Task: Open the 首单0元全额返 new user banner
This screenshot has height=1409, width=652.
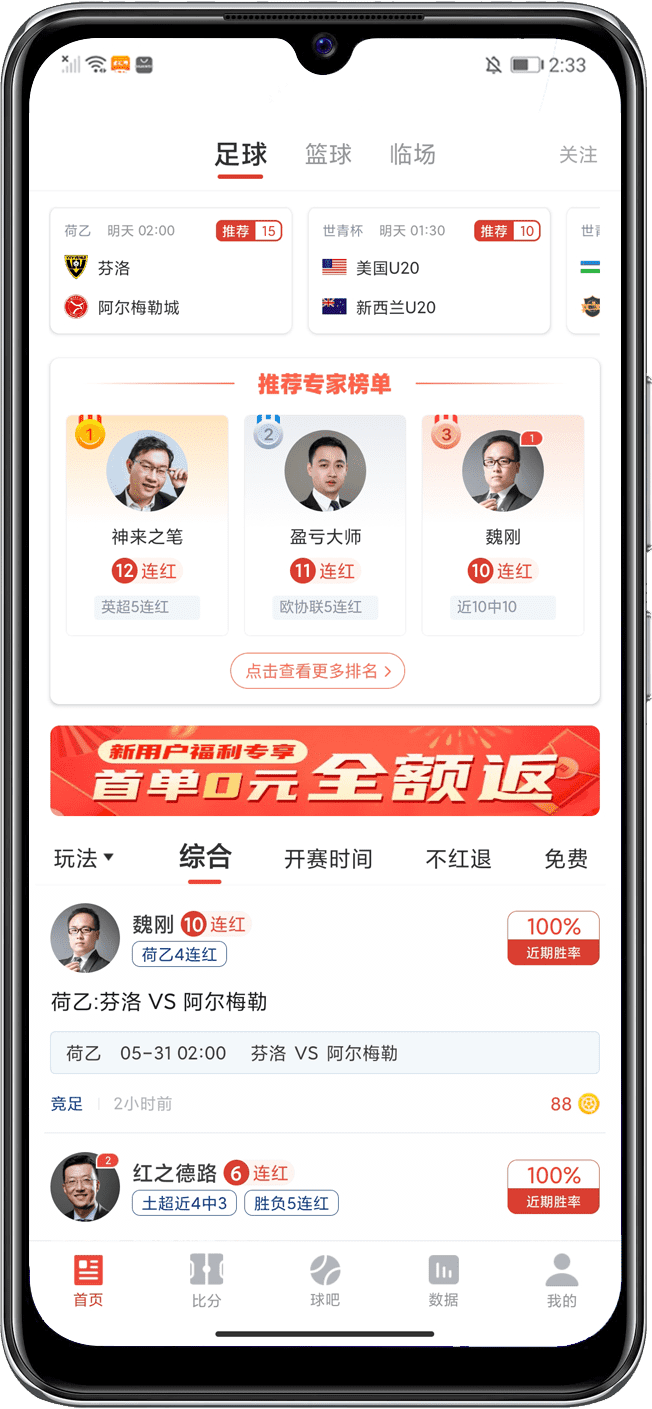Action: point(325,771)
